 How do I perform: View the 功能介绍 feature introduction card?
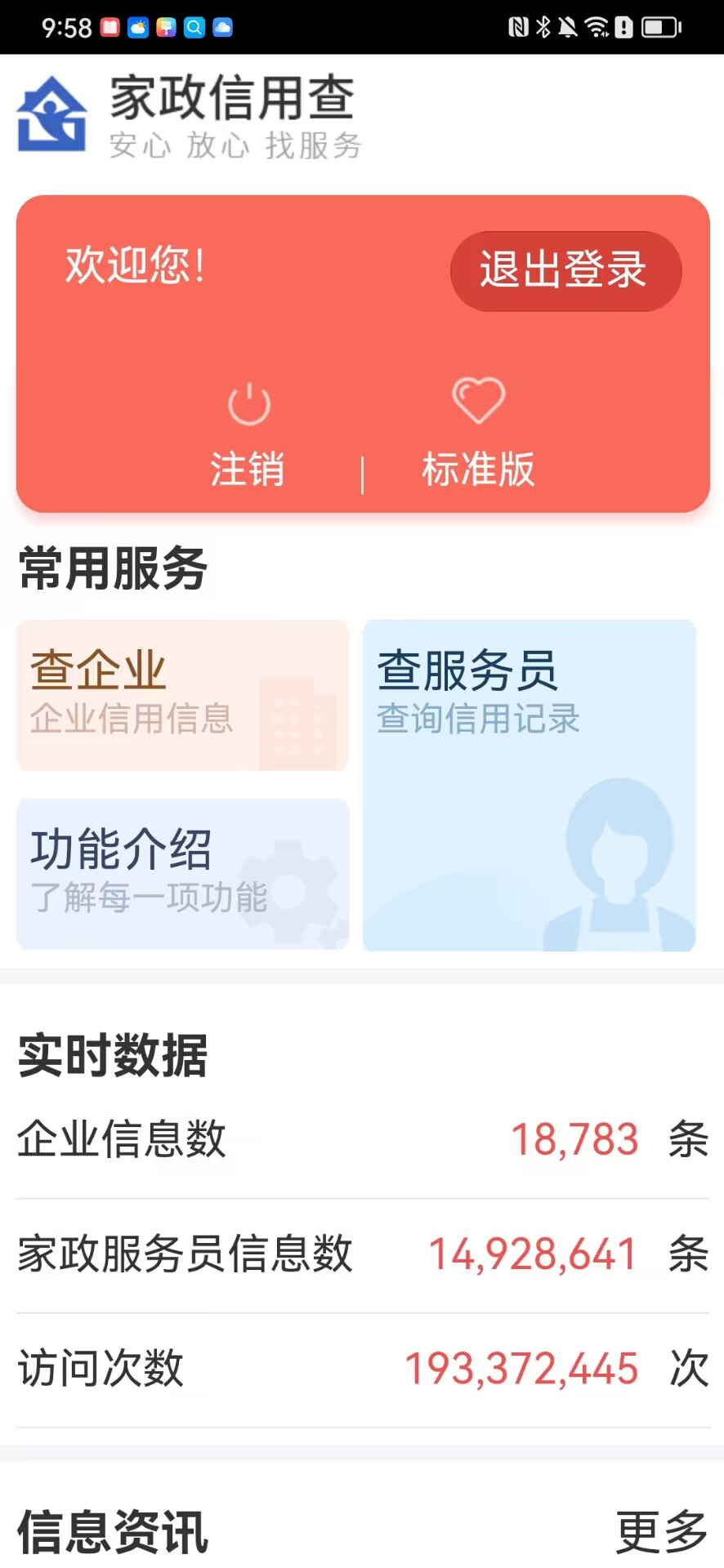tap(182, 873)
